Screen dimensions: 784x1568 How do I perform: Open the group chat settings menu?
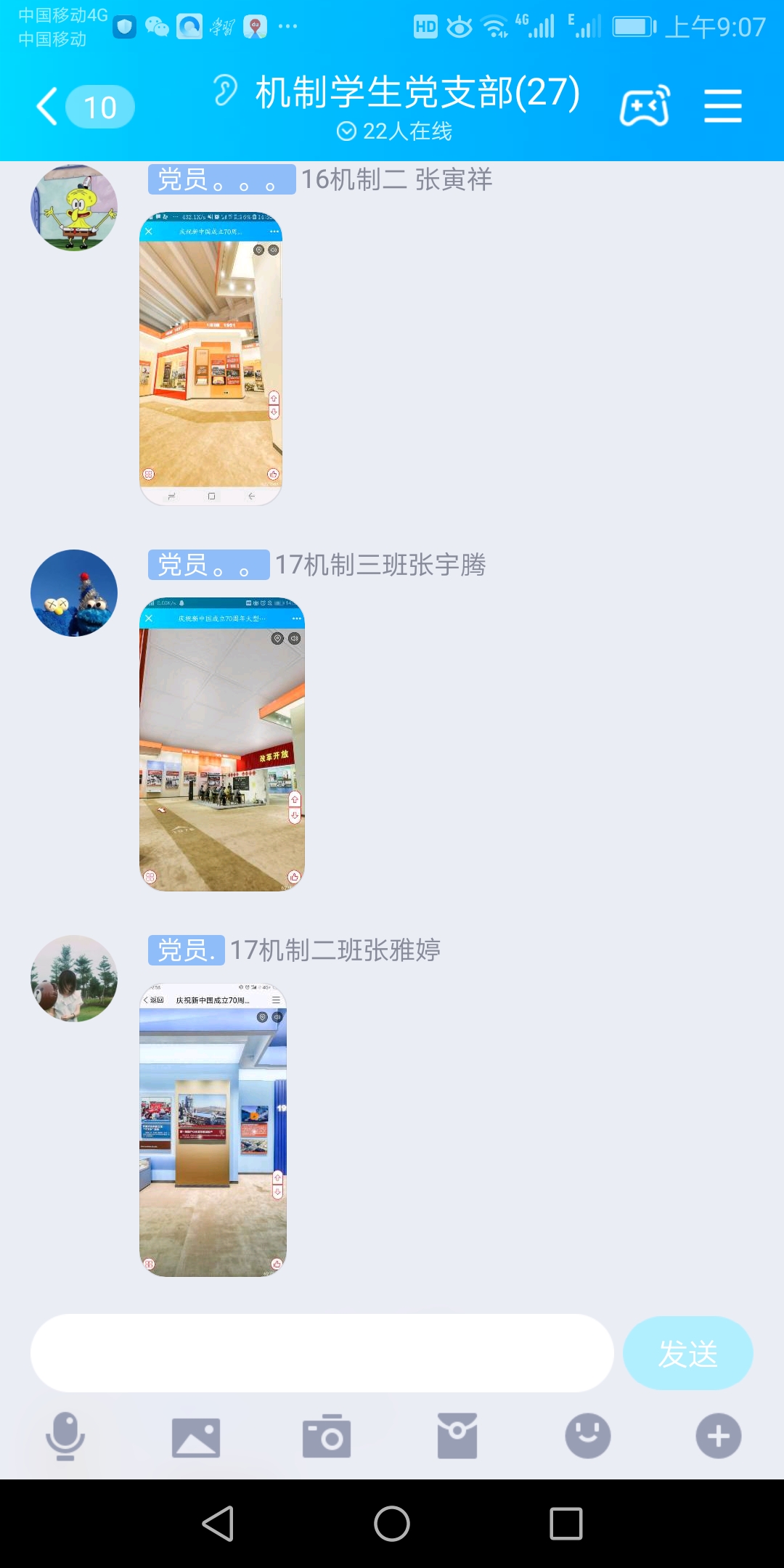click(x=722, y=107)
